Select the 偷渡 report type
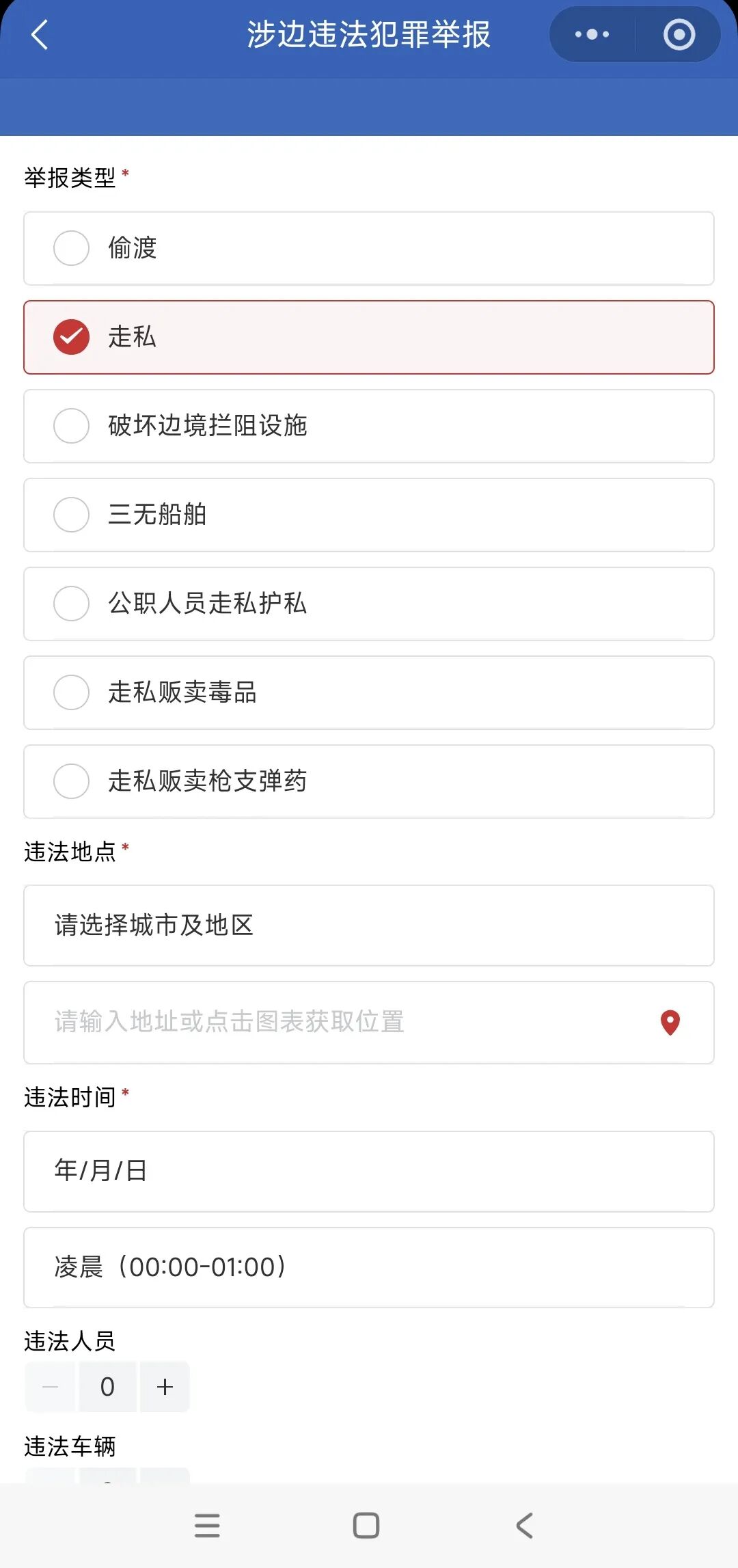This screenshot has width=738, height=1568. pos(369,248)
